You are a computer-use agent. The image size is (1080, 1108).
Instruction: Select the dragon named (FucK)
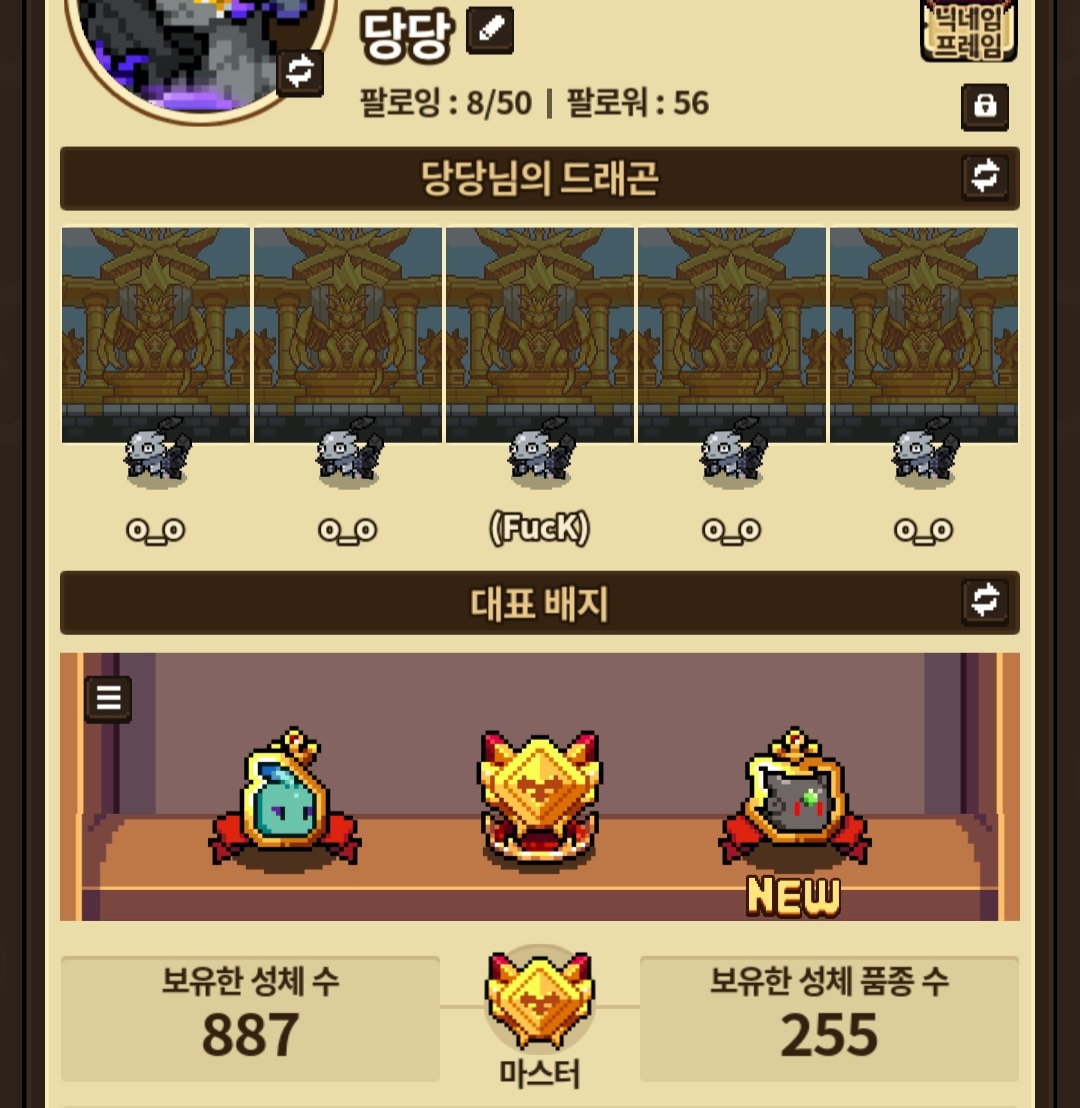pyautogui.click(x=540, y=455)
